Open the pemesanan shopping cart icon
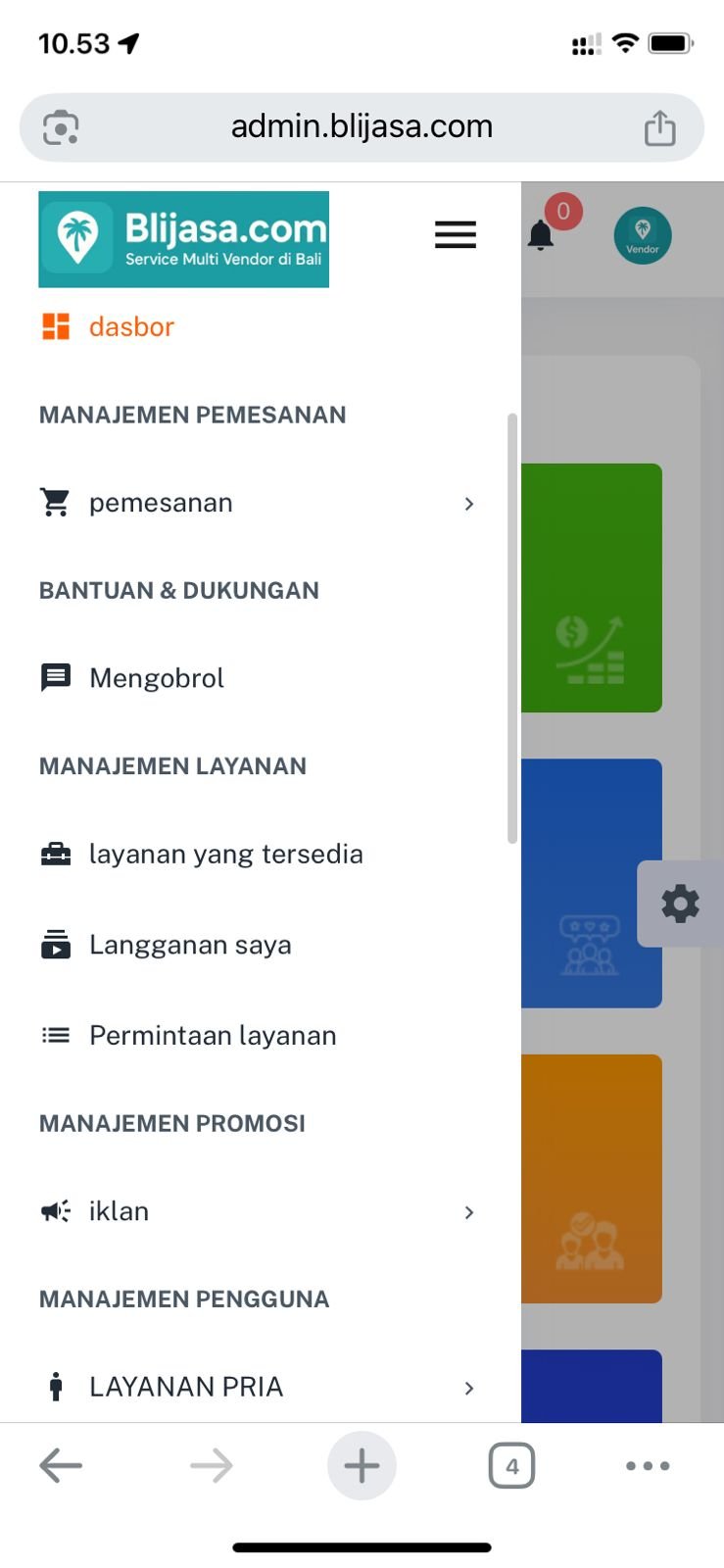 pos(55,502)
